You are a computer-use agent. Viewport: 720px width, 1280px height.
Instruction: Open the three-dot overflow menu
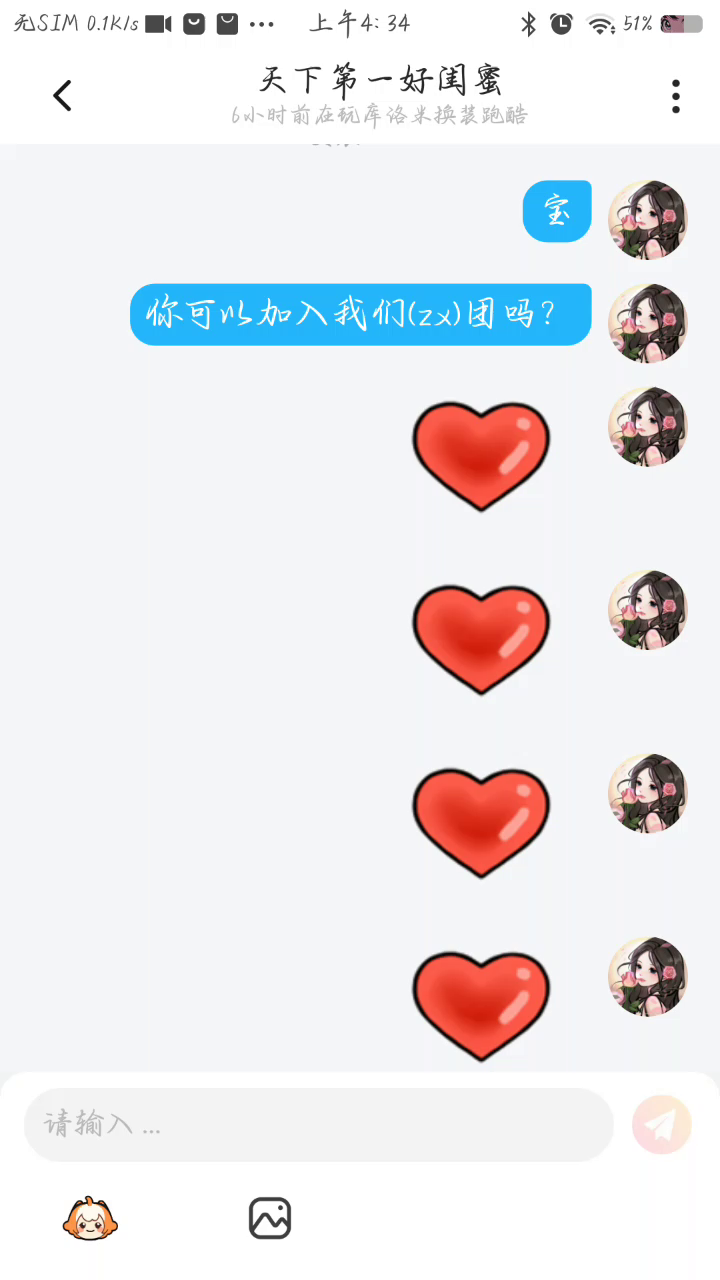[676, 96]
